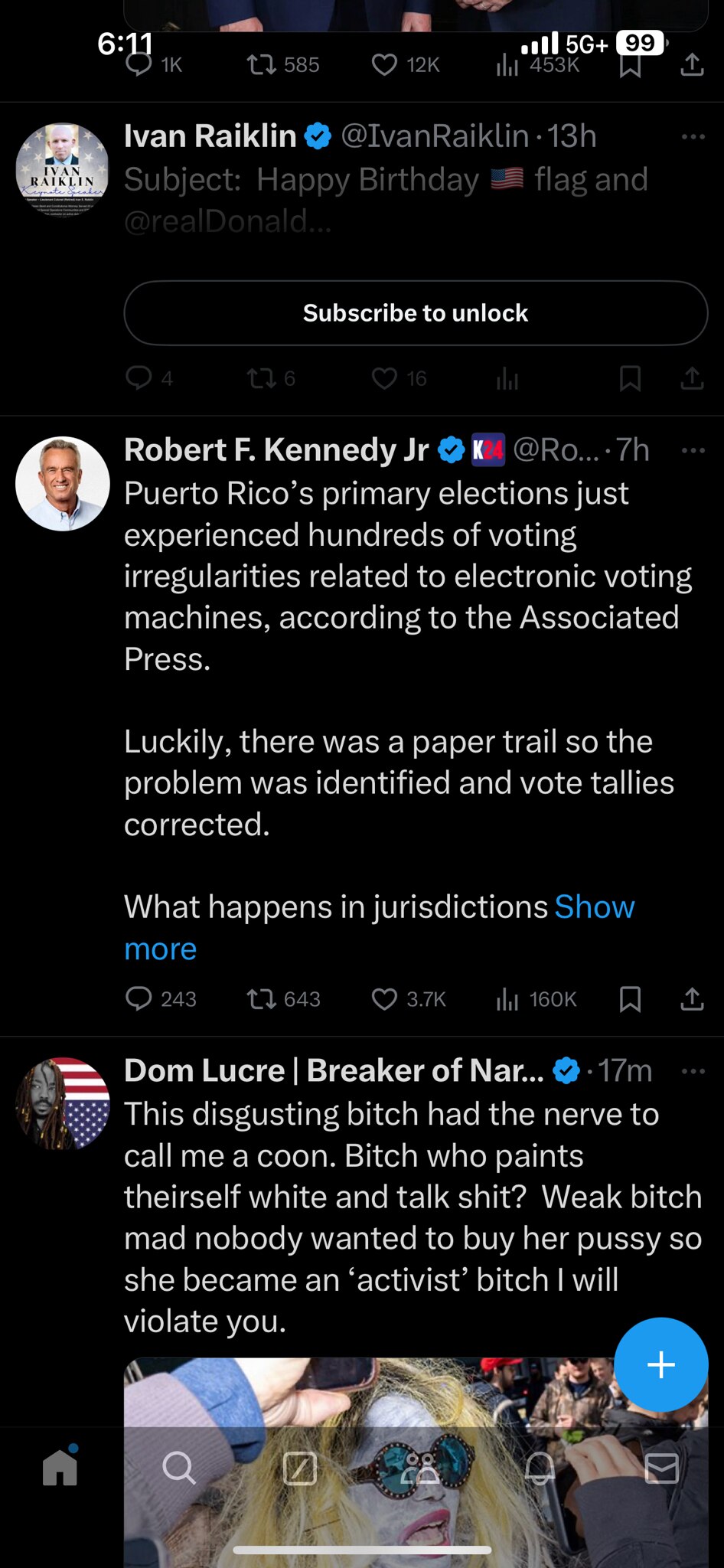Image resolution: width=724 pixels, height=1568 pixels.
Task: View analytics for Kennedy's post
Action: click(x=507, y=999)
